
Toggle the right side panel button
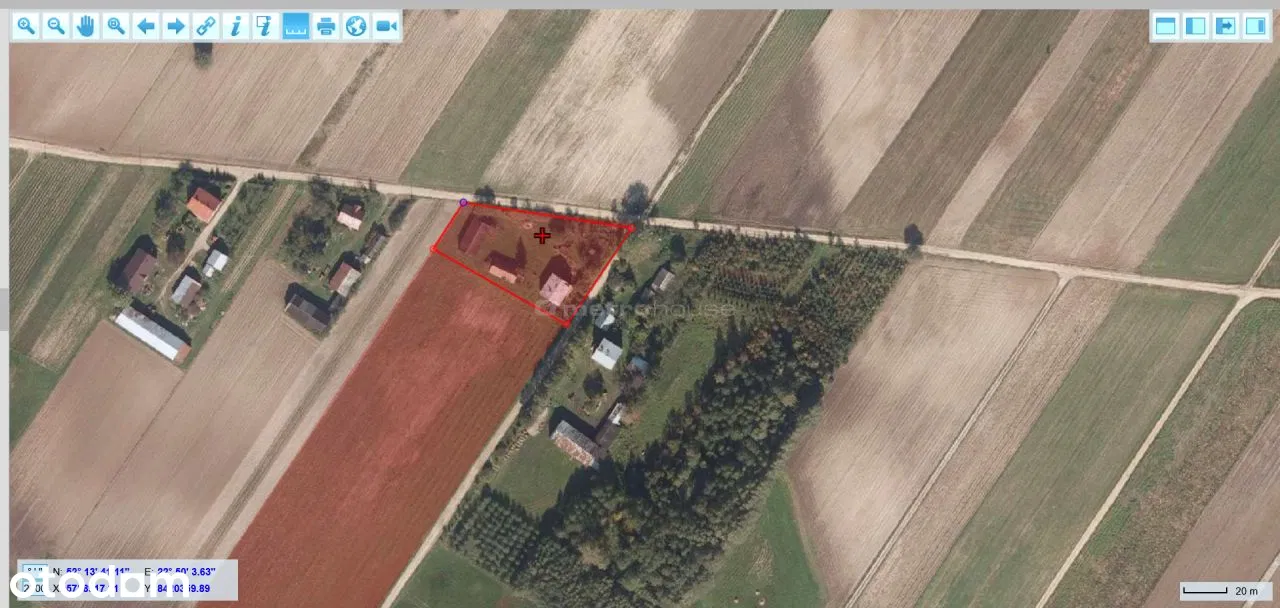[x=1256, y=26]
